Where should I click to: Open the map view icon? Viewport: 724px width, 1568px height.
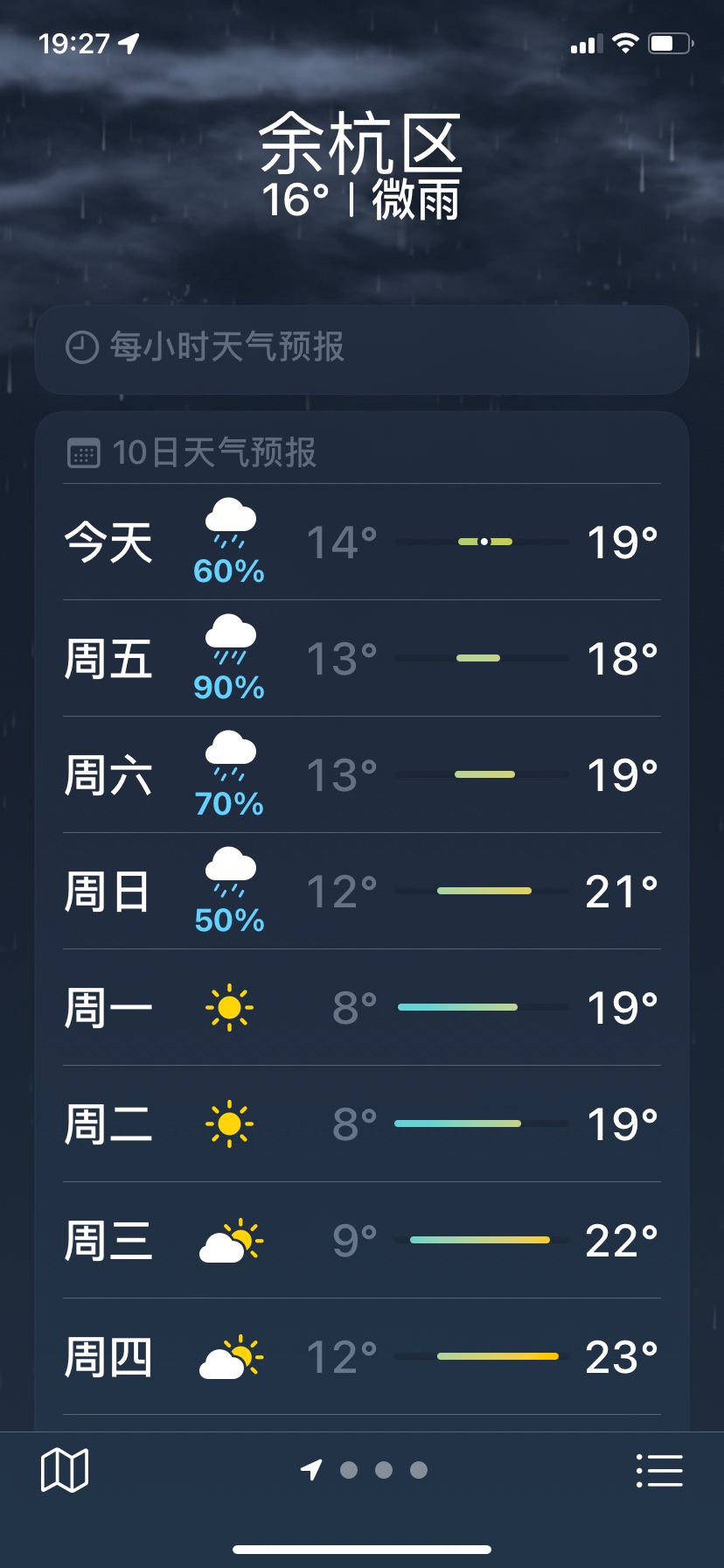[x=65, y=1469]
